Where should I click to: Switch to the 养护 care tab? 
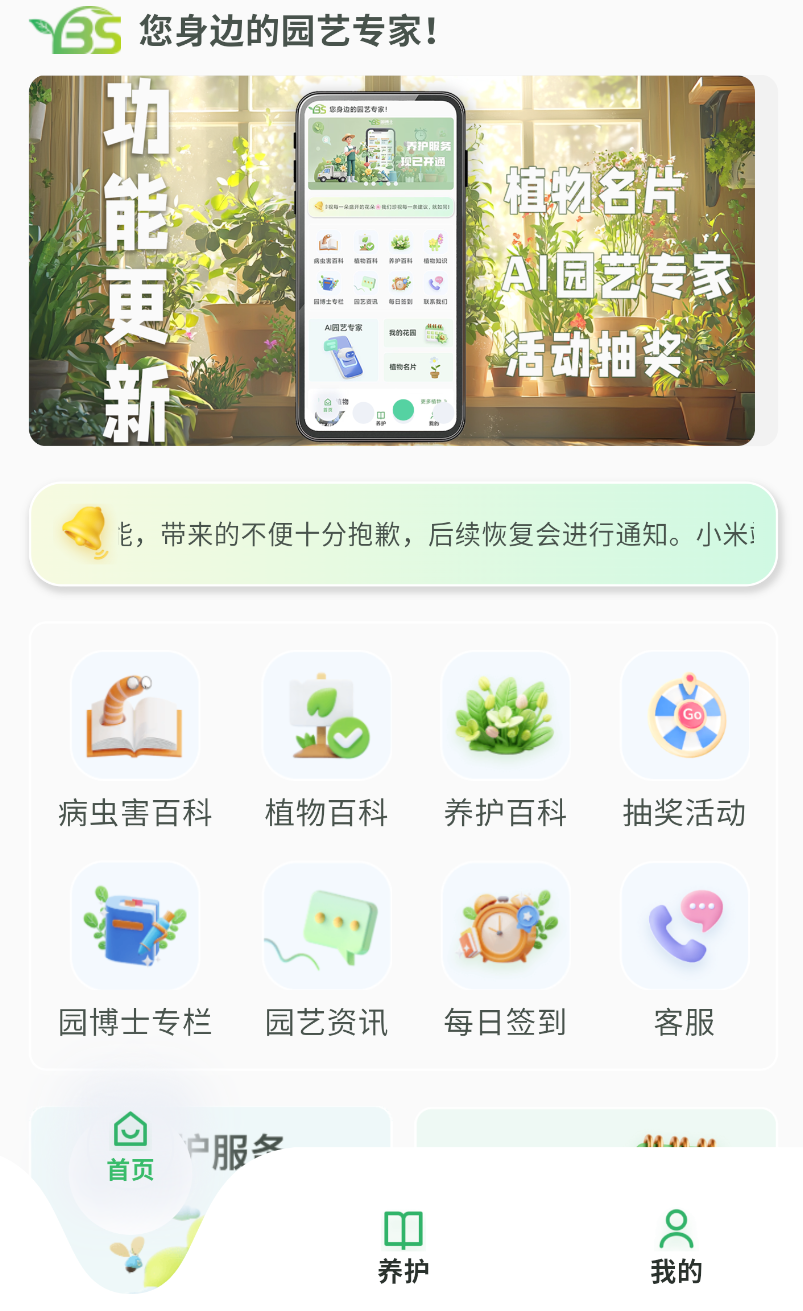[x=403, y=1247]
